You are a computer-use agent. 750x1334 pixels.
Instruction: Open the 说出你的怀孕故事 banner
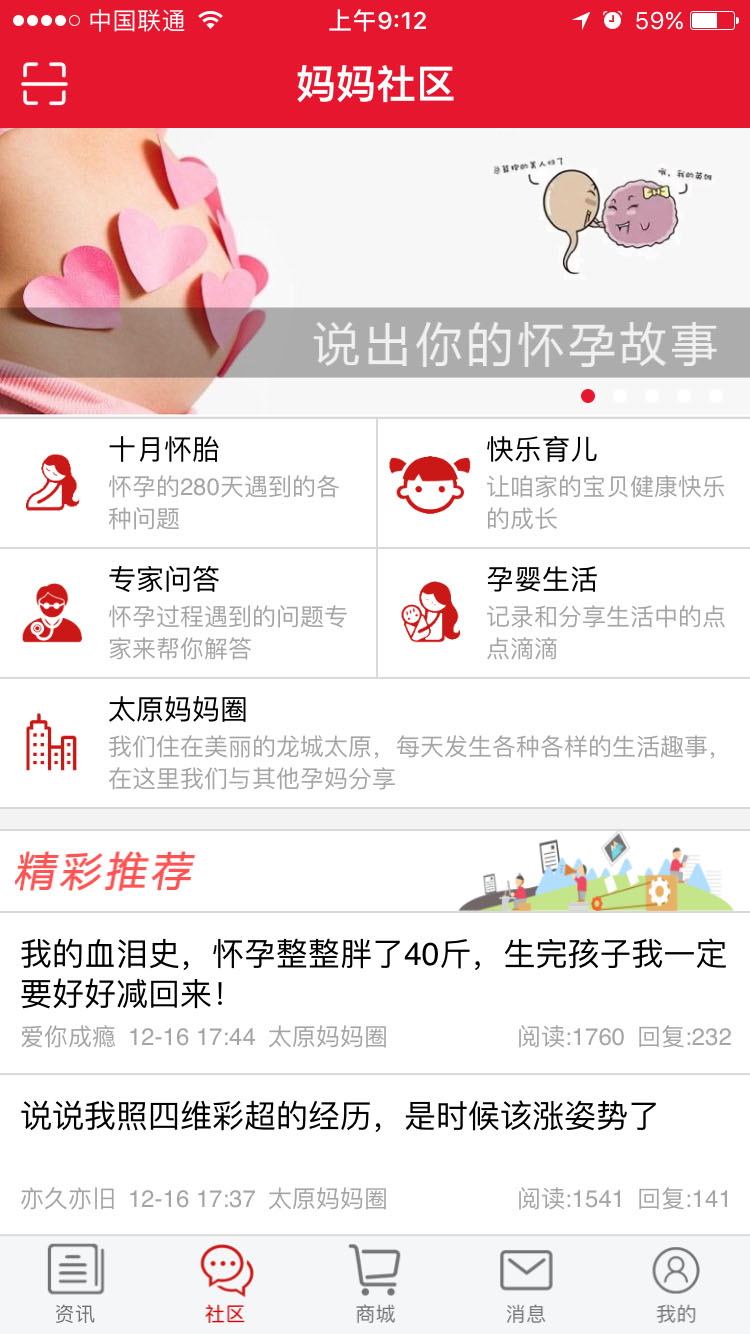pos(375,270)
